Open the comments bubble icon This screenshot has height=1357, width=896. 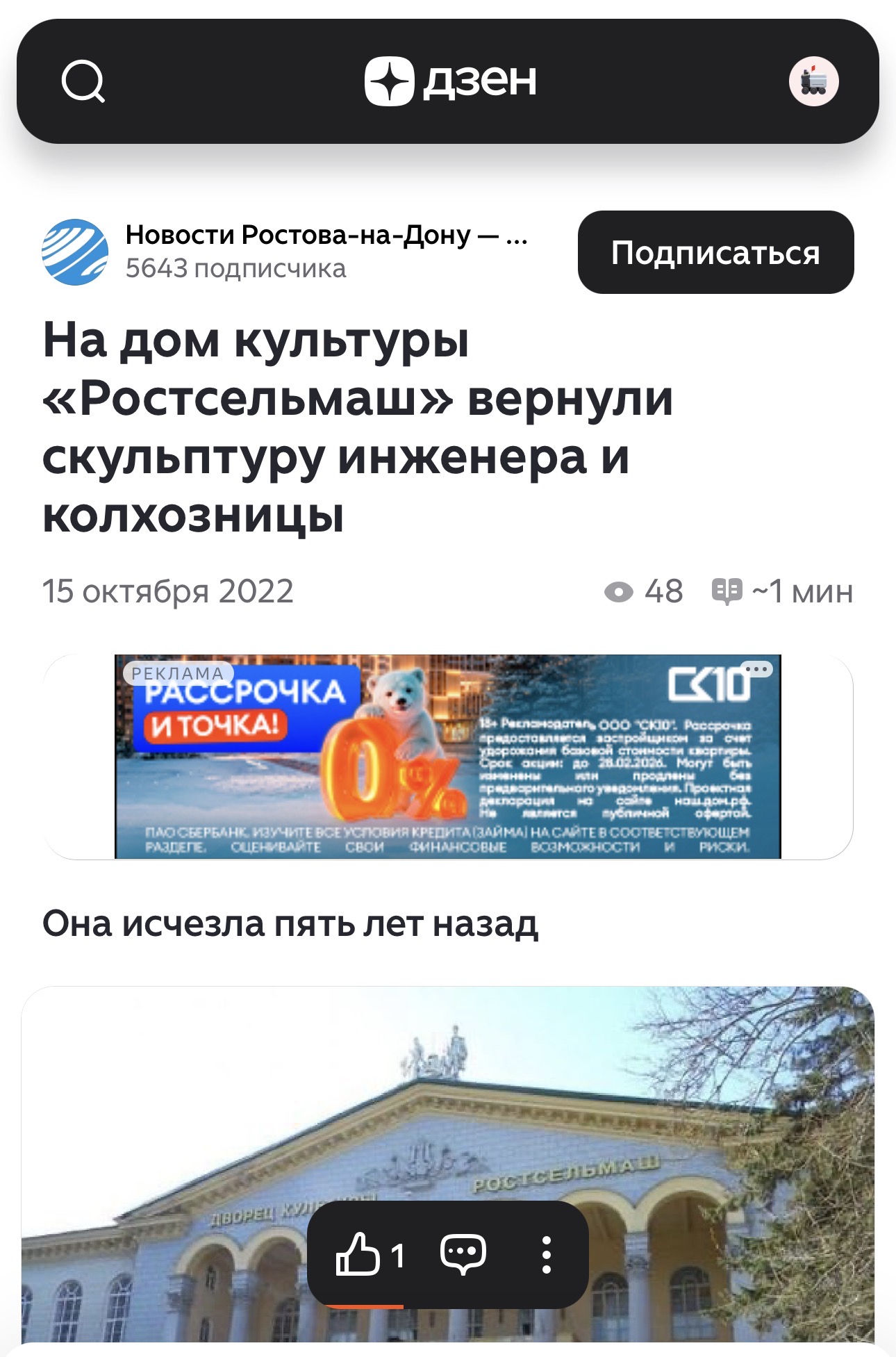tap(463, 1255)
